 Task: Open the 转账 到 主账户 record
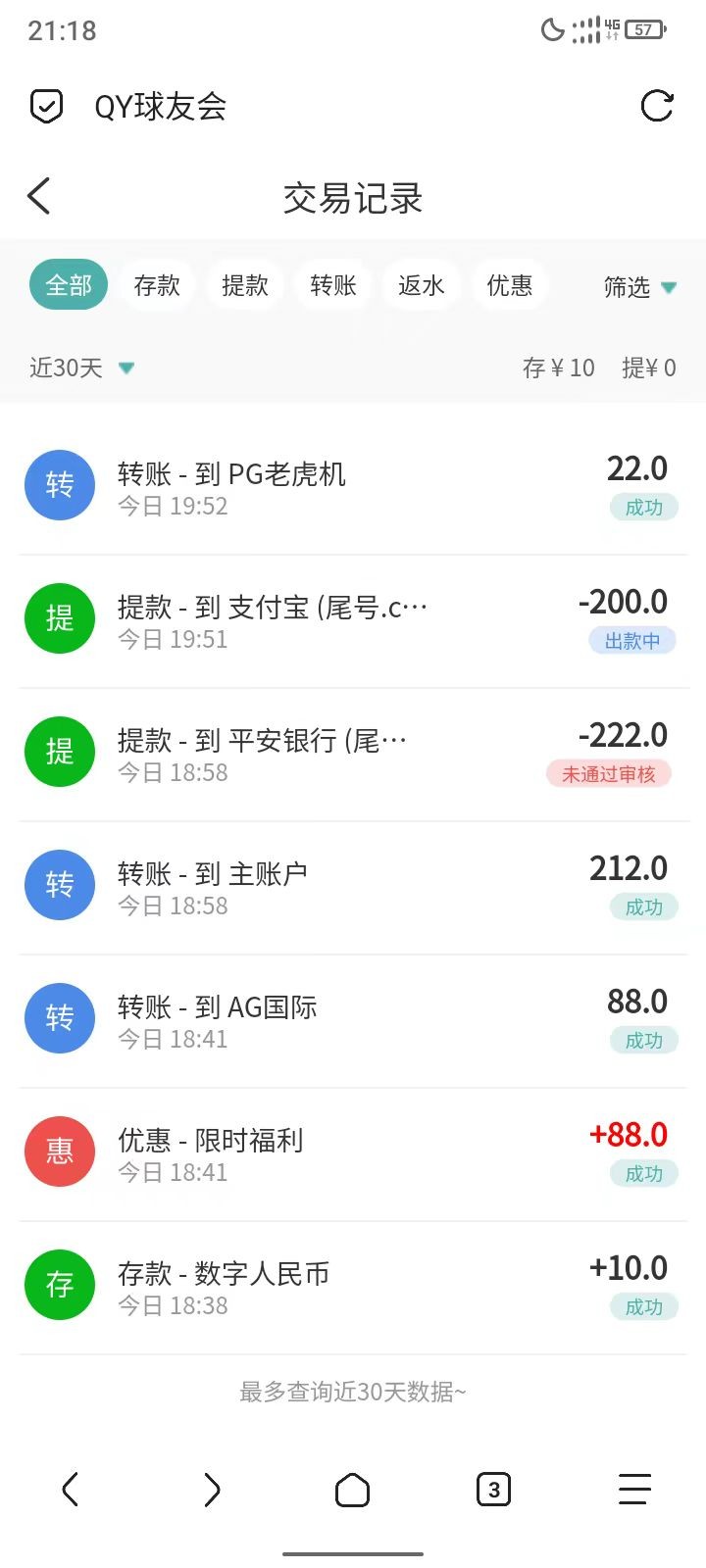tap(353, 887)
